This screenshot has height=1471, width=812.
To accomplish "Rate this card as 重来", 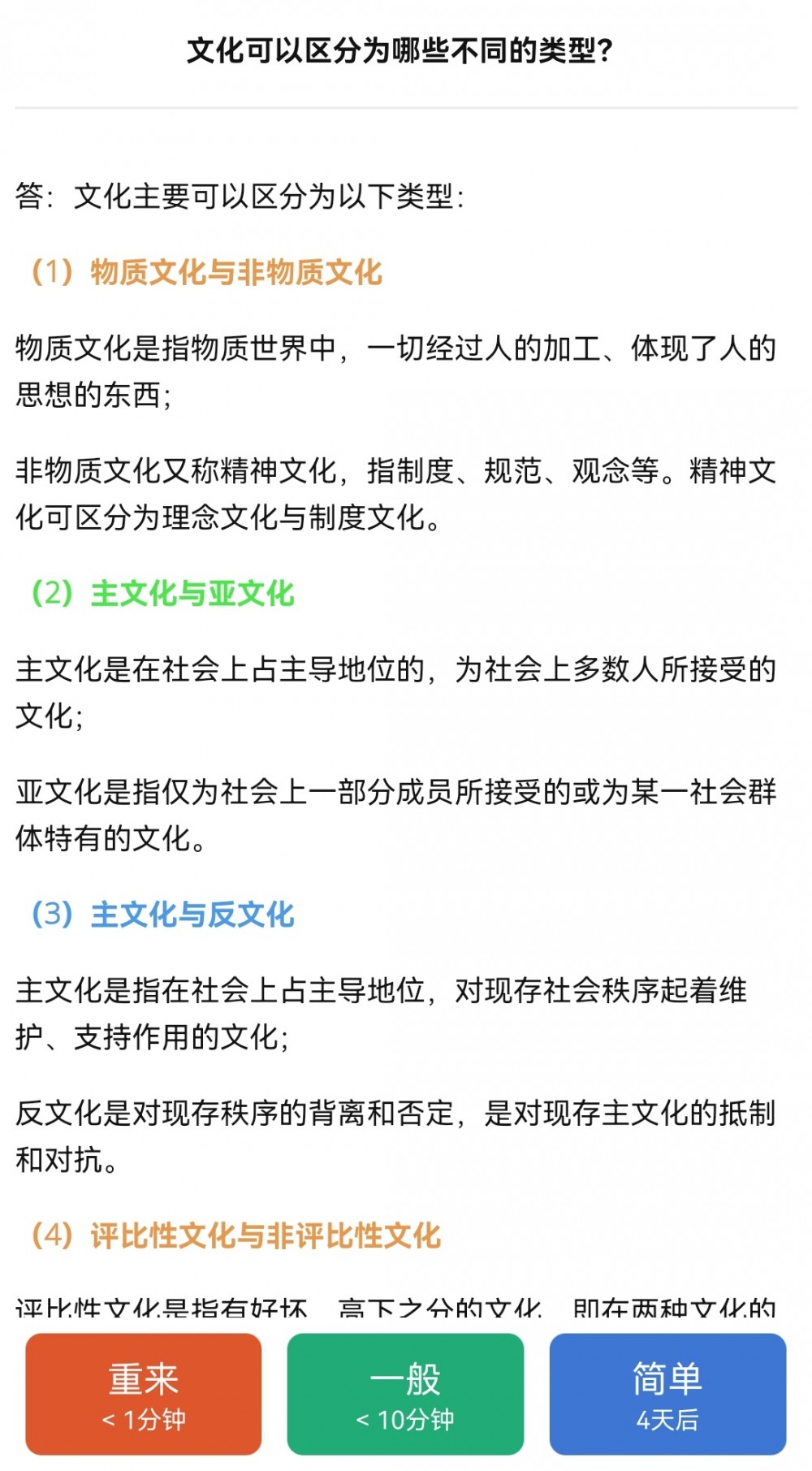I will click(x=144, y=1394).
